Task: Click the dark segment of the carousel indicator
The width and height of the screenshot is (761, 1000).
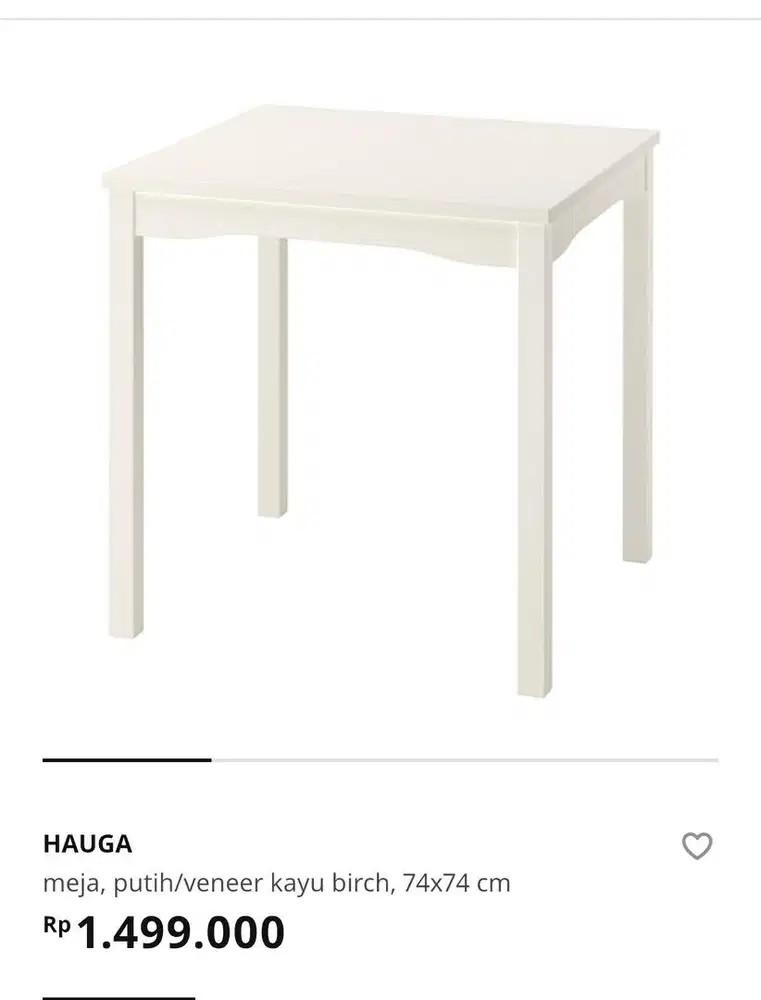Action: (x=128, y=759)
